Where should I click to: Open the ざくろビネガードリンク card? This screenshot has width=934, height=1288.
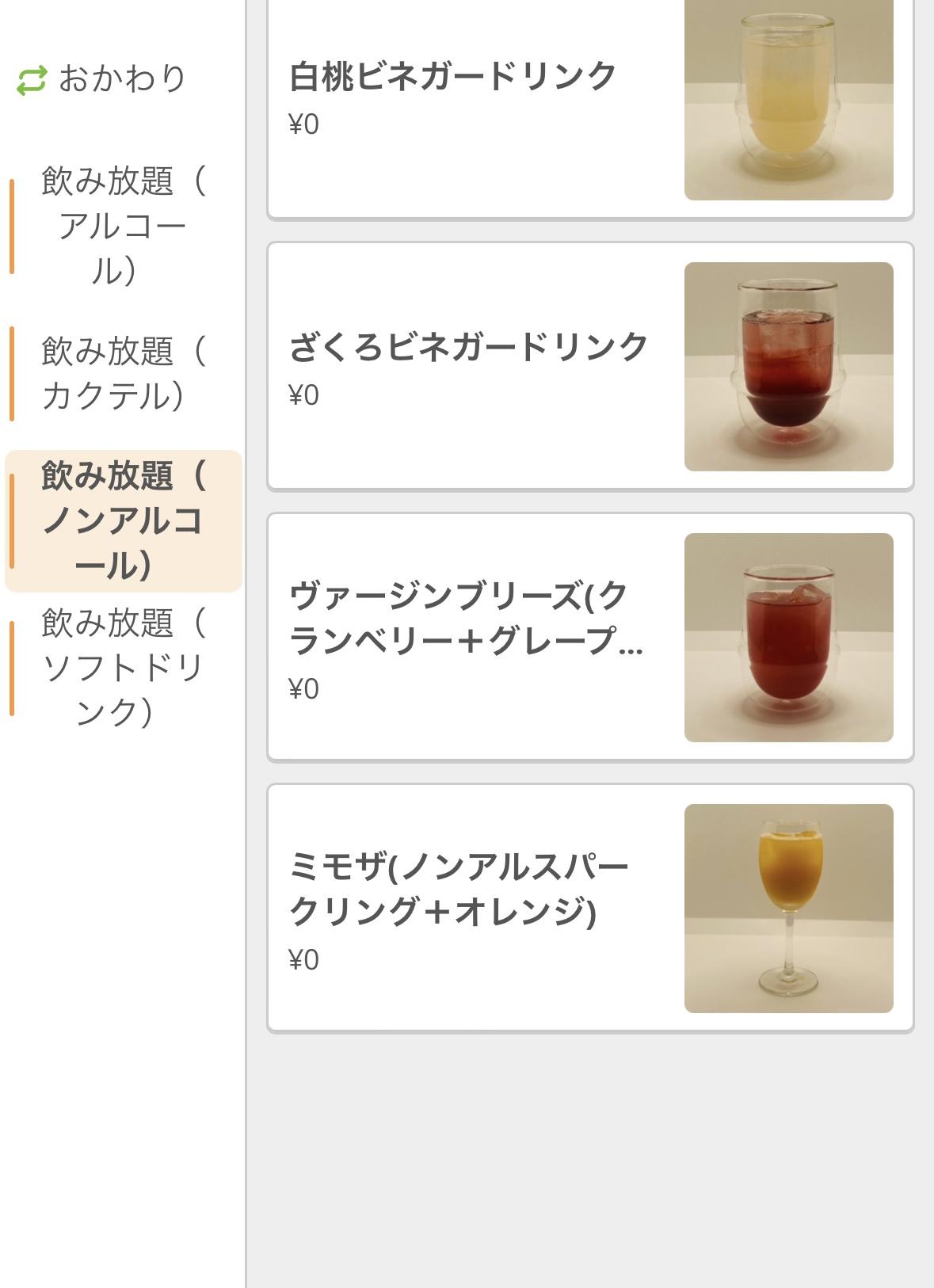click(590, 366)
